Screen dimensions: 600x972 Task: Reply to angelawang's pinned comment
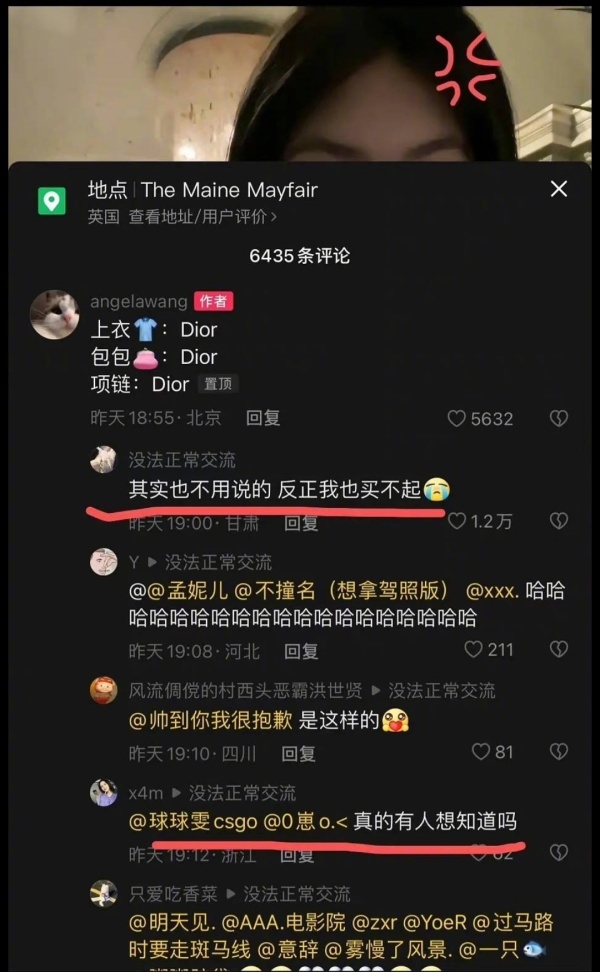(263, 418)
